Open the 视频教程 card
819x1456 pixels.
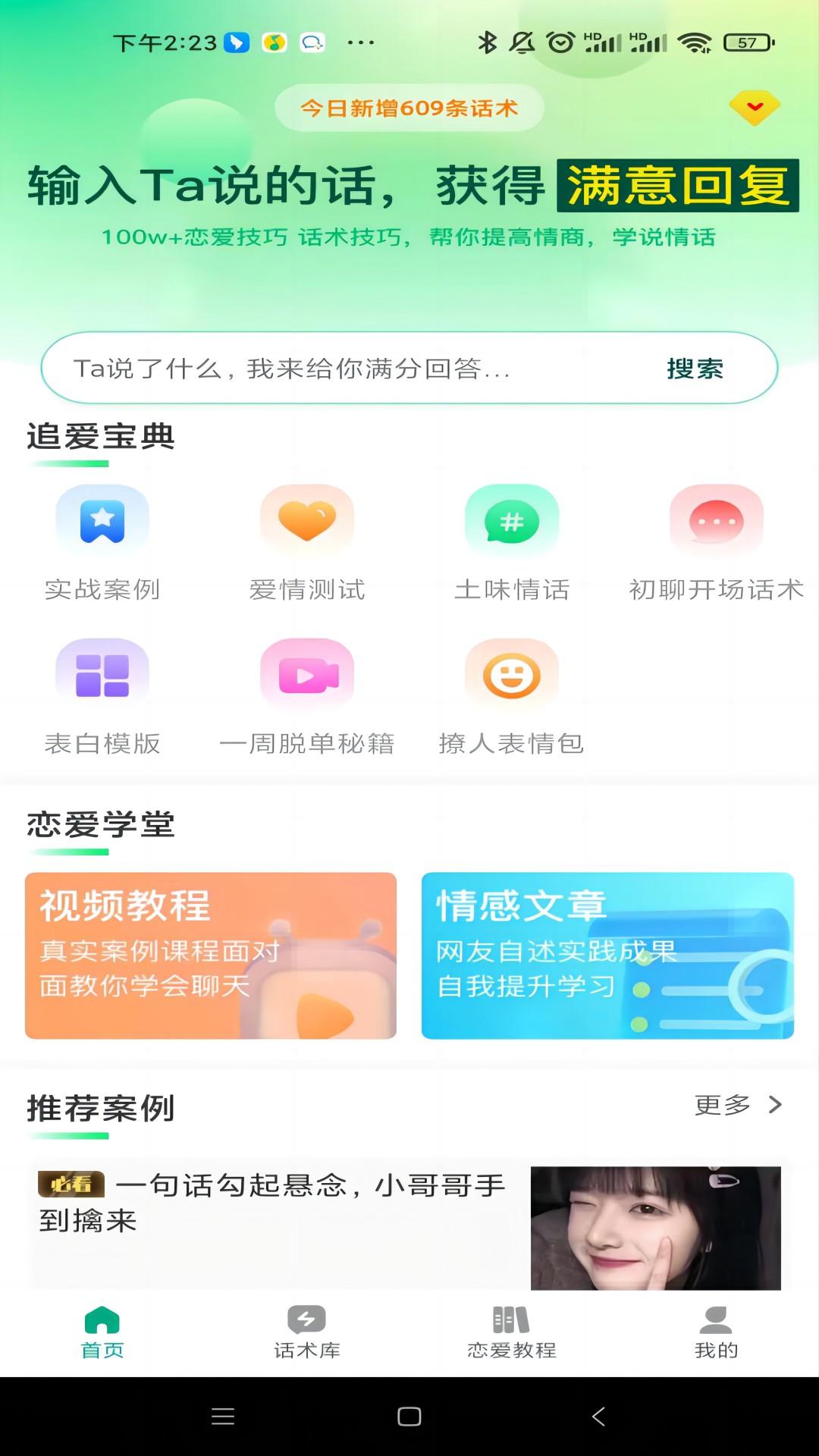click(x=211, y=955)
